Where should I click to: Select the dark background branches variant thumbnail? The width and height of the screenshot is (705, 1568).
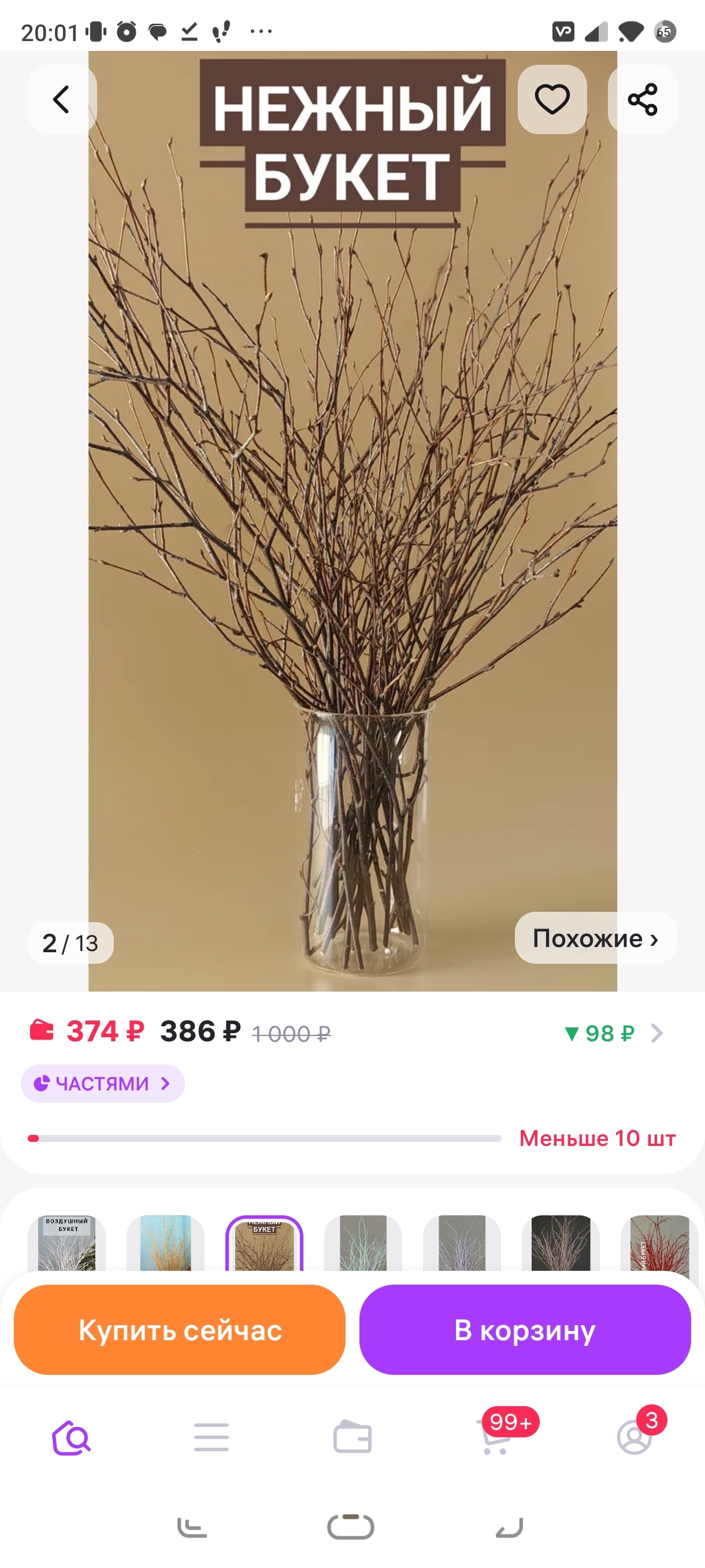[560, 1242]
